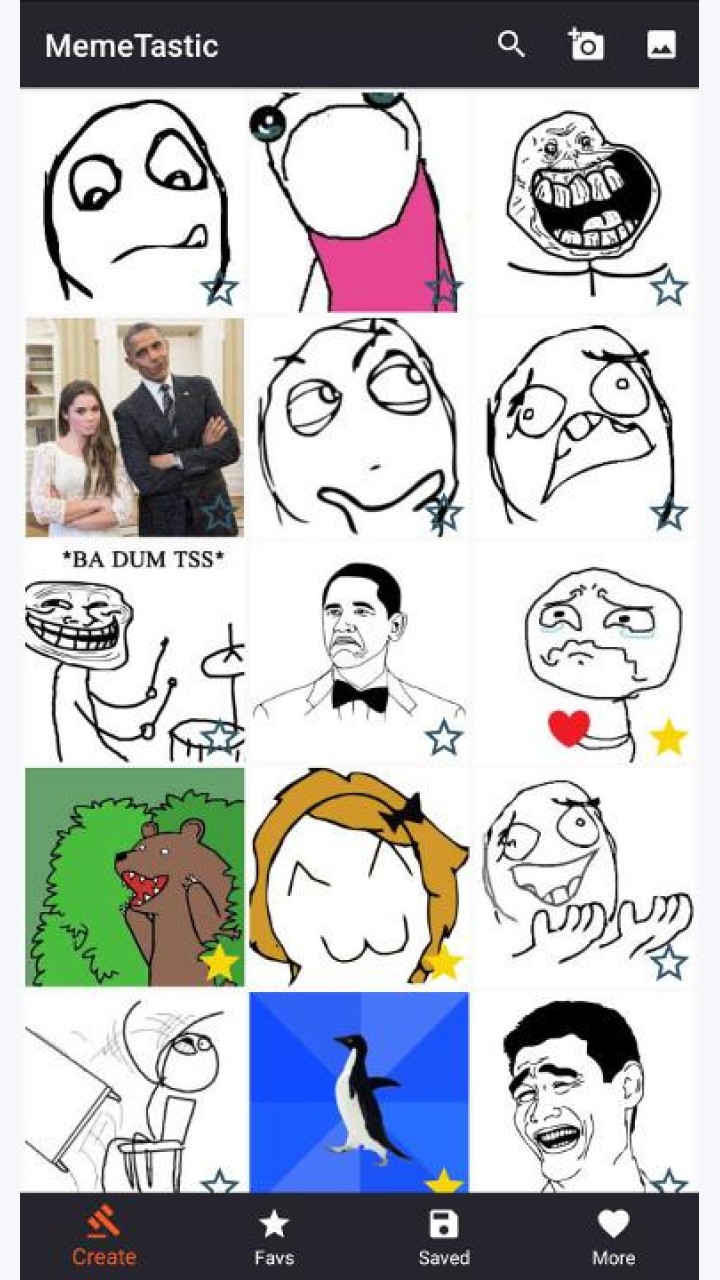
Task: Unfavorite the crying face with heart meme
Action: pyautogui.click(x=668, y=738)
